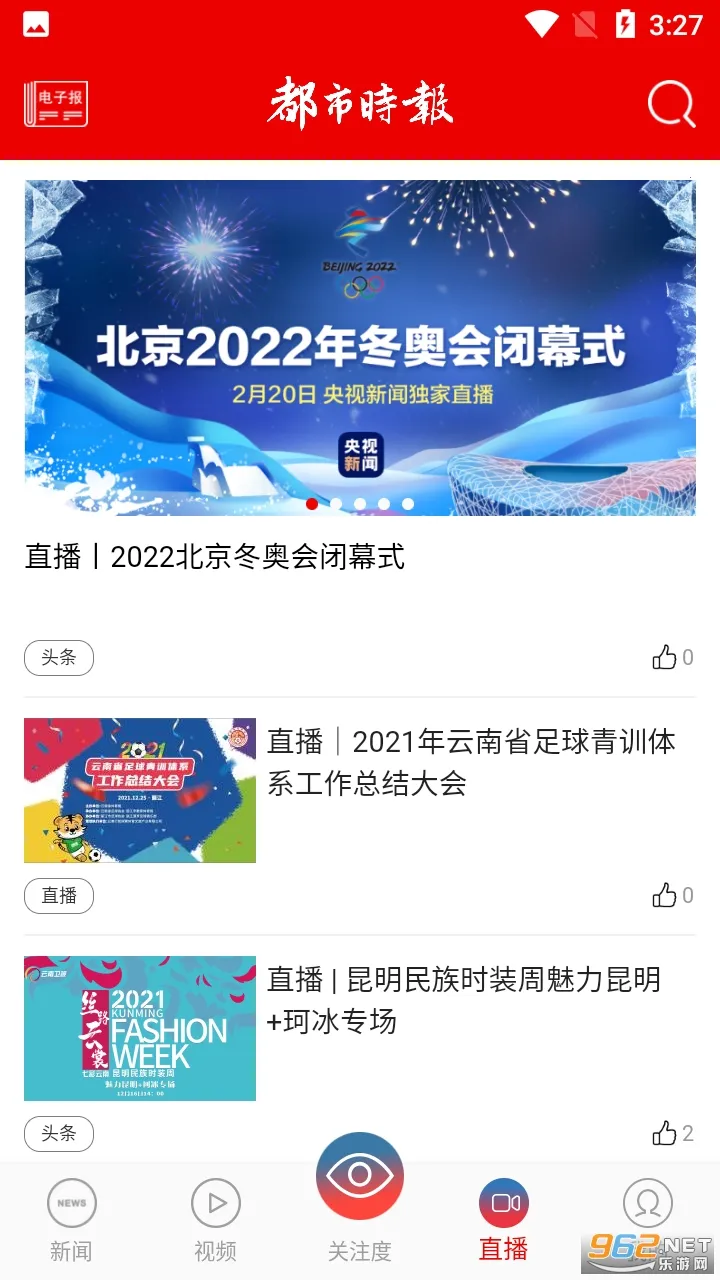The width and height of the screenshot is (720, 1280).
Task: Open the 电子报 e-paper icon
Action: pyautogui.click(x=55, y=103)
